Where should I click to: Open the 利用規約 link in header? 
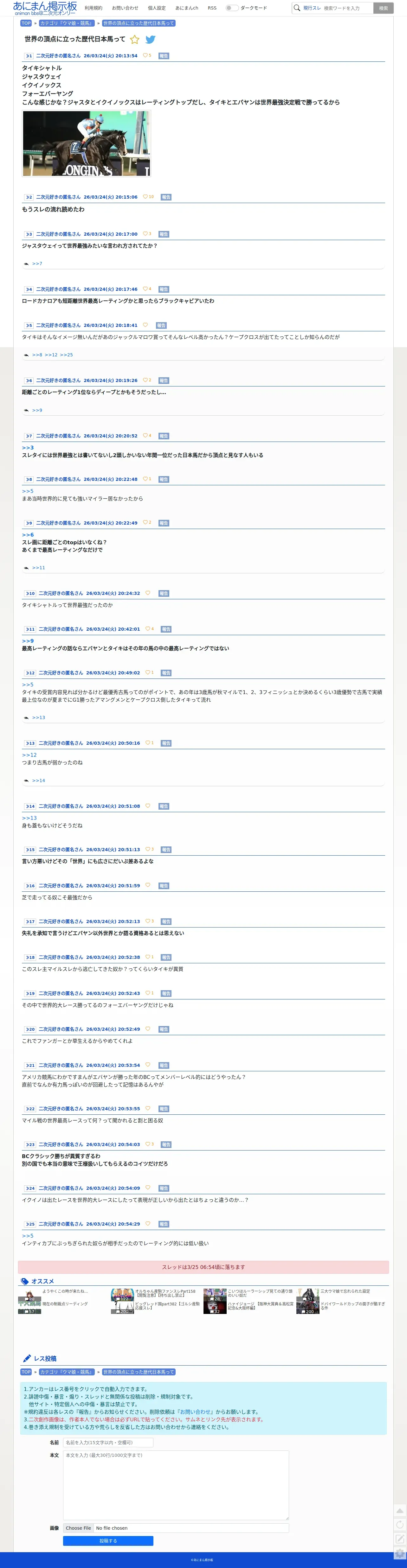coord(93,8)
